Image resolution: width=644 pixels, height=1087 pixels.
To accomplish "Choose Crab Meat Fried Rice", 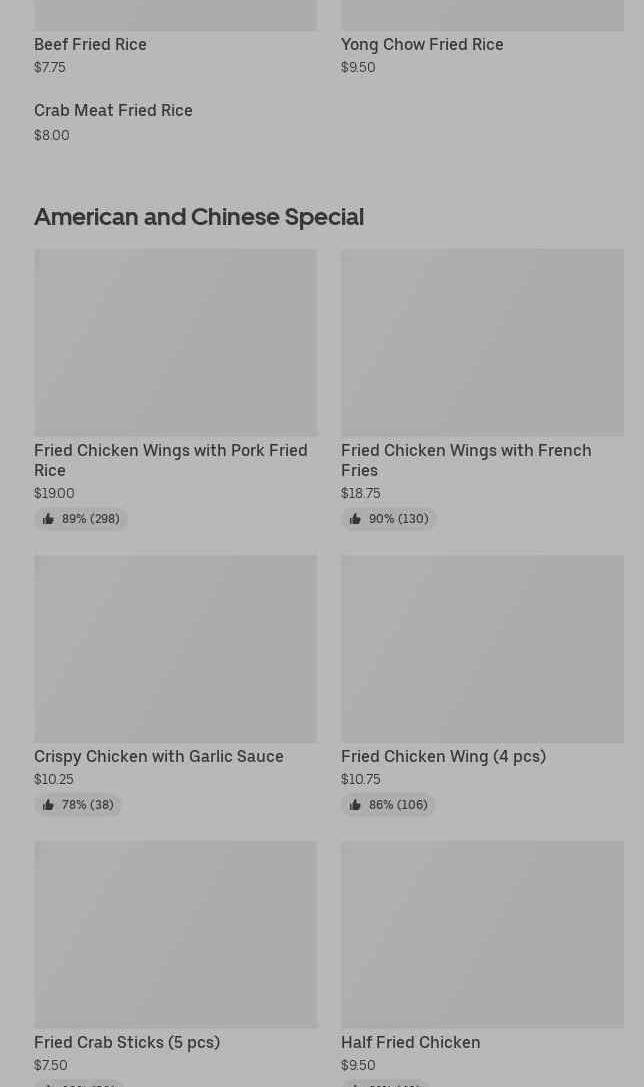I will pos(113,111).
